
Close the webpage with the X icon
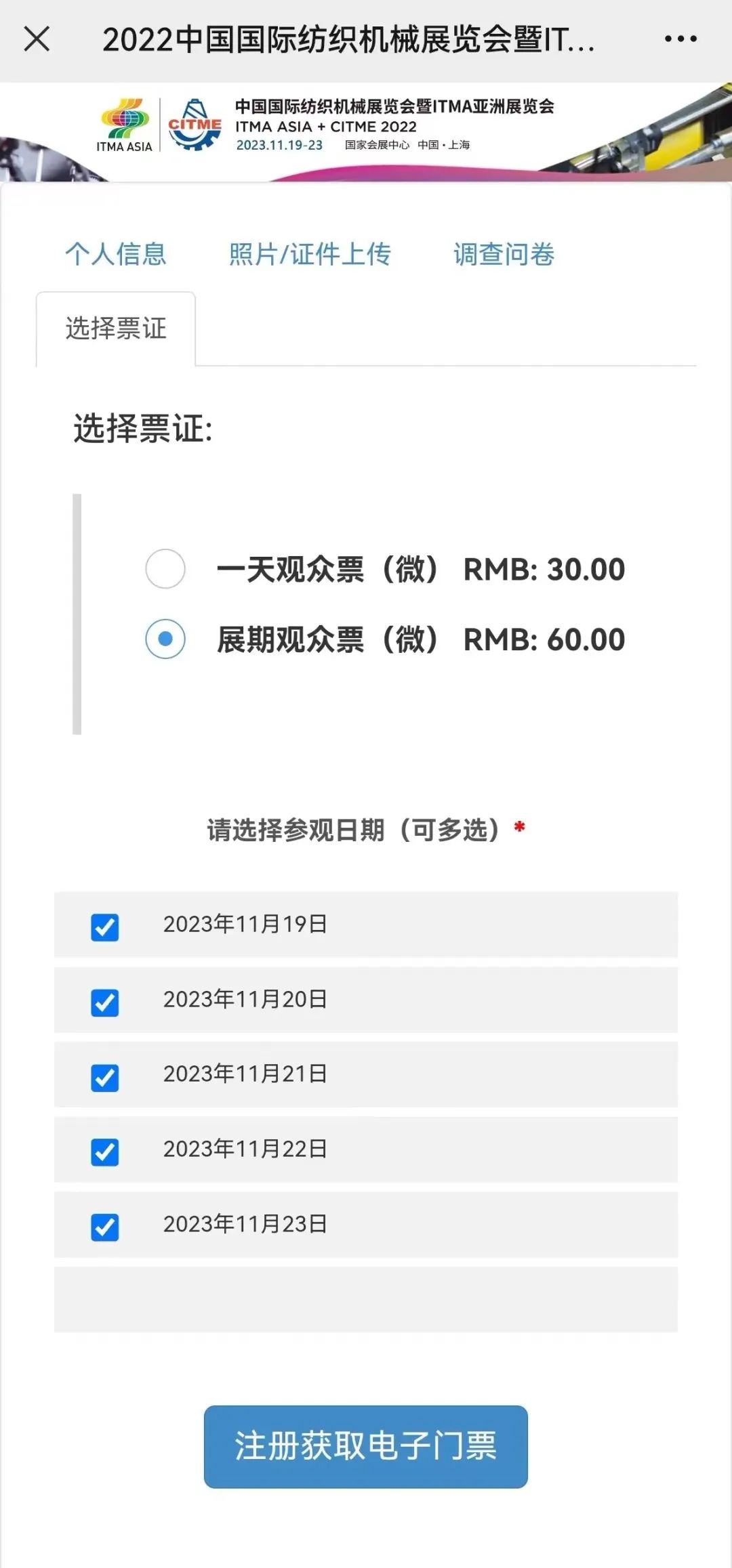[x=37, y=39]
